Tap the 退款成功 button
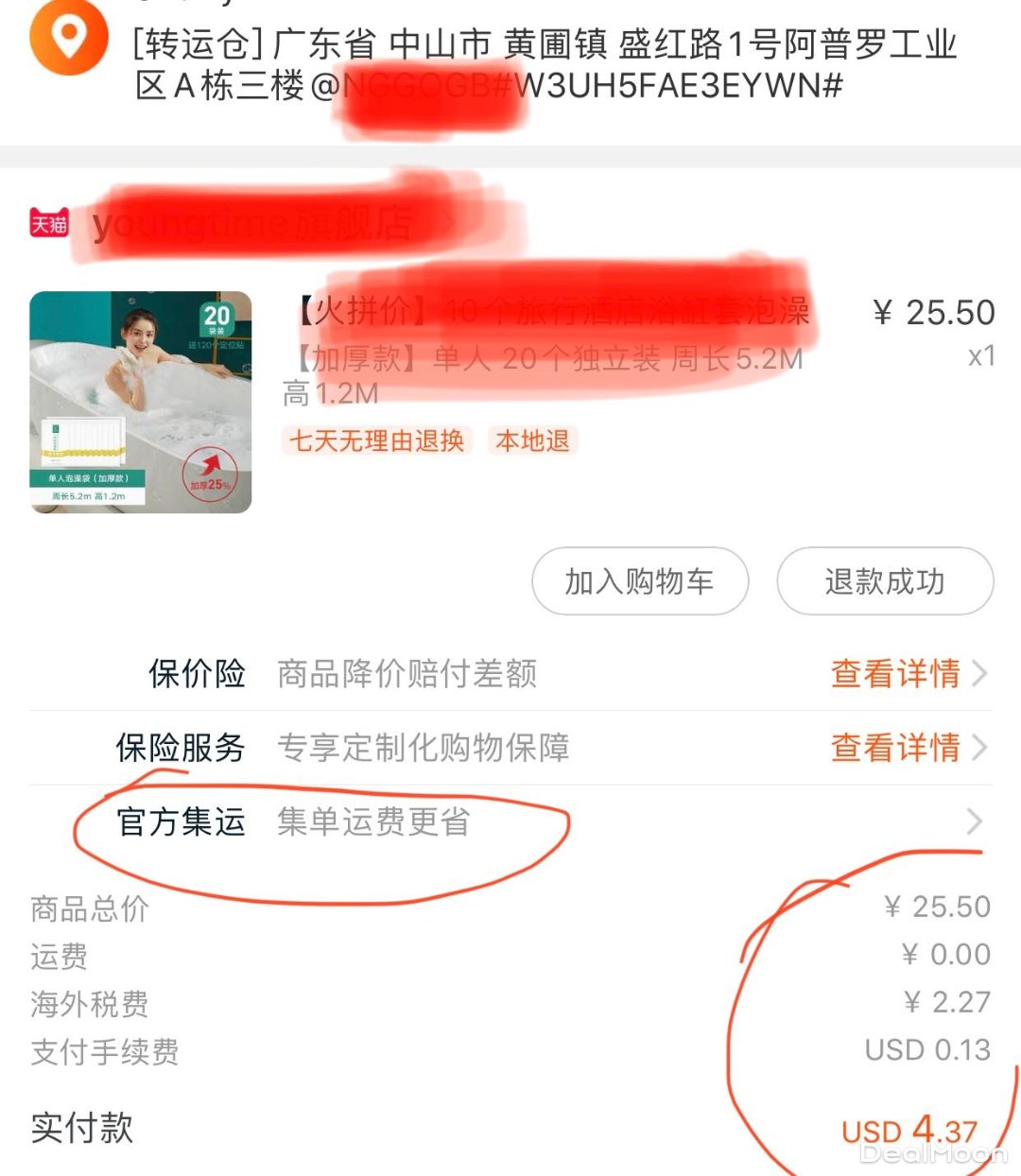1021x1176 pixels. click(x=884, y=581)
